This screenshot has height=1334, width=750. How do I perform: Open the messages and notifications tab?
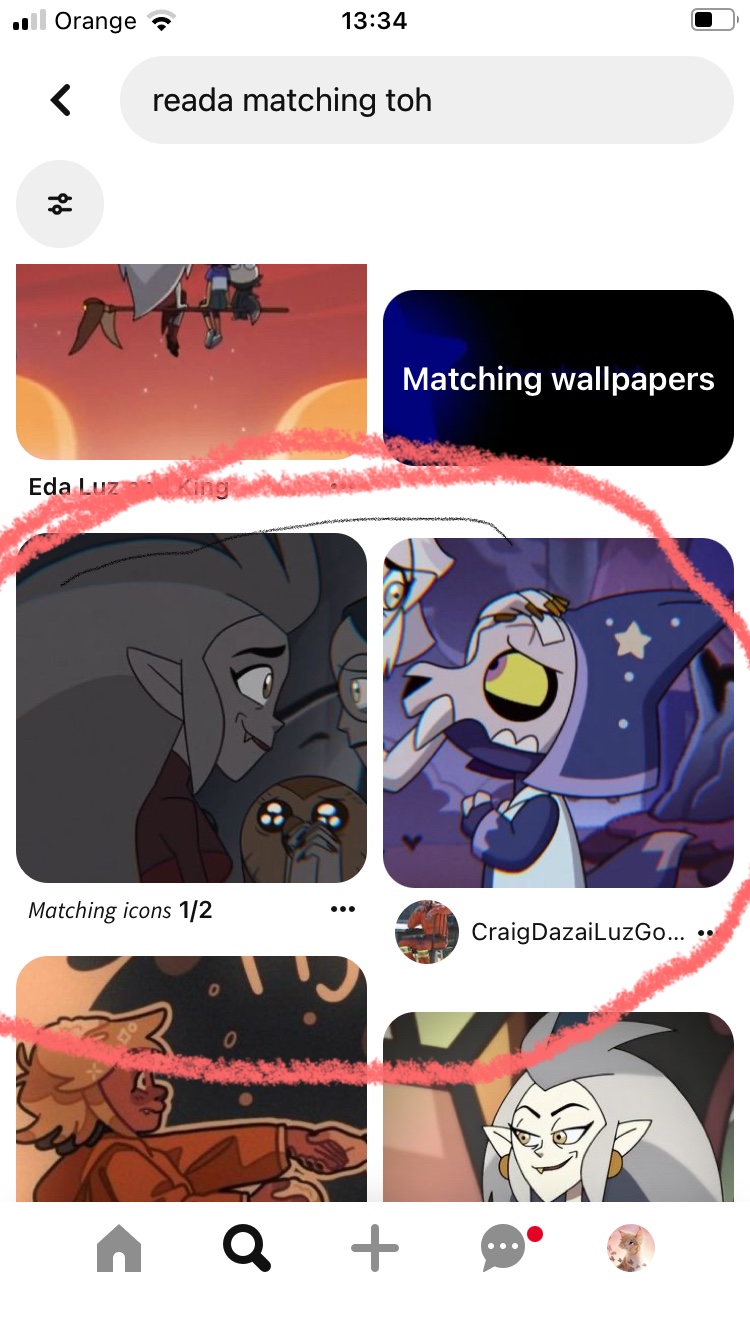(x=505, y=1249)
